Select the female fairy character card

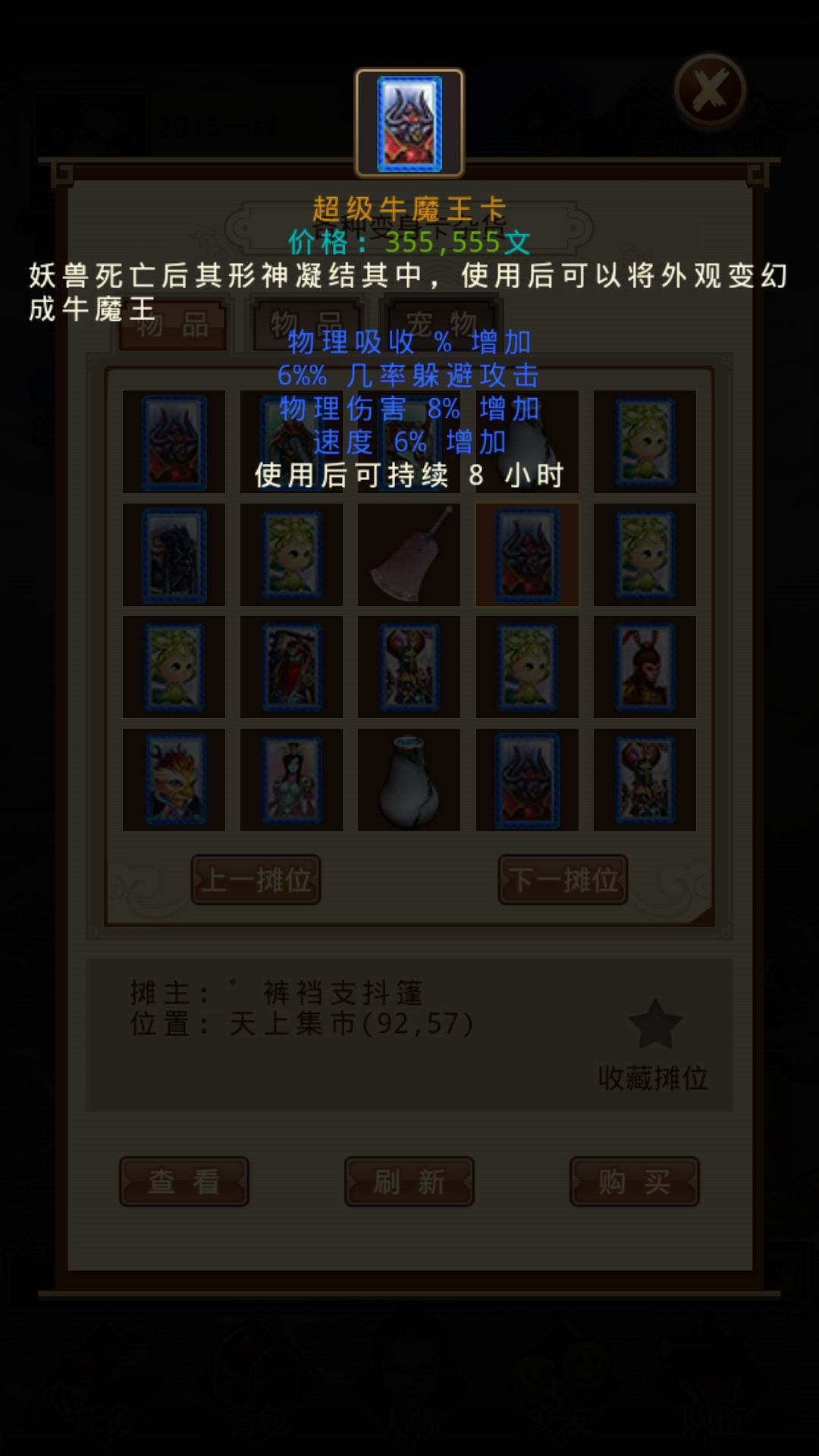[291, 780]
